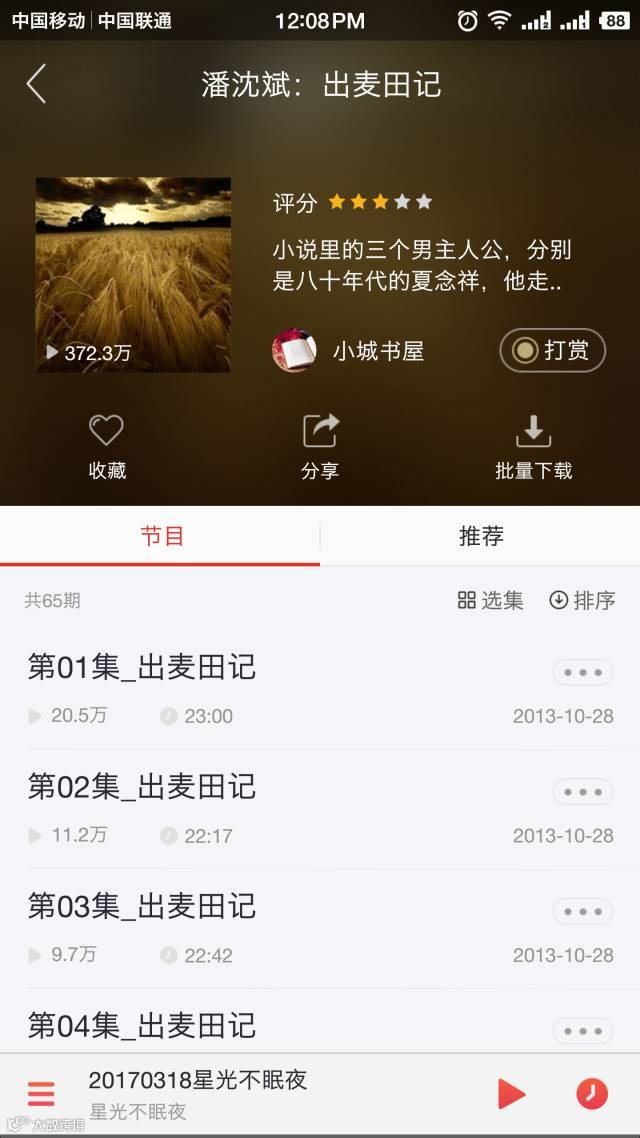The image size is (640, 1138).
Task: Change episode order with 排序
Action: click(x=582, y=600)
